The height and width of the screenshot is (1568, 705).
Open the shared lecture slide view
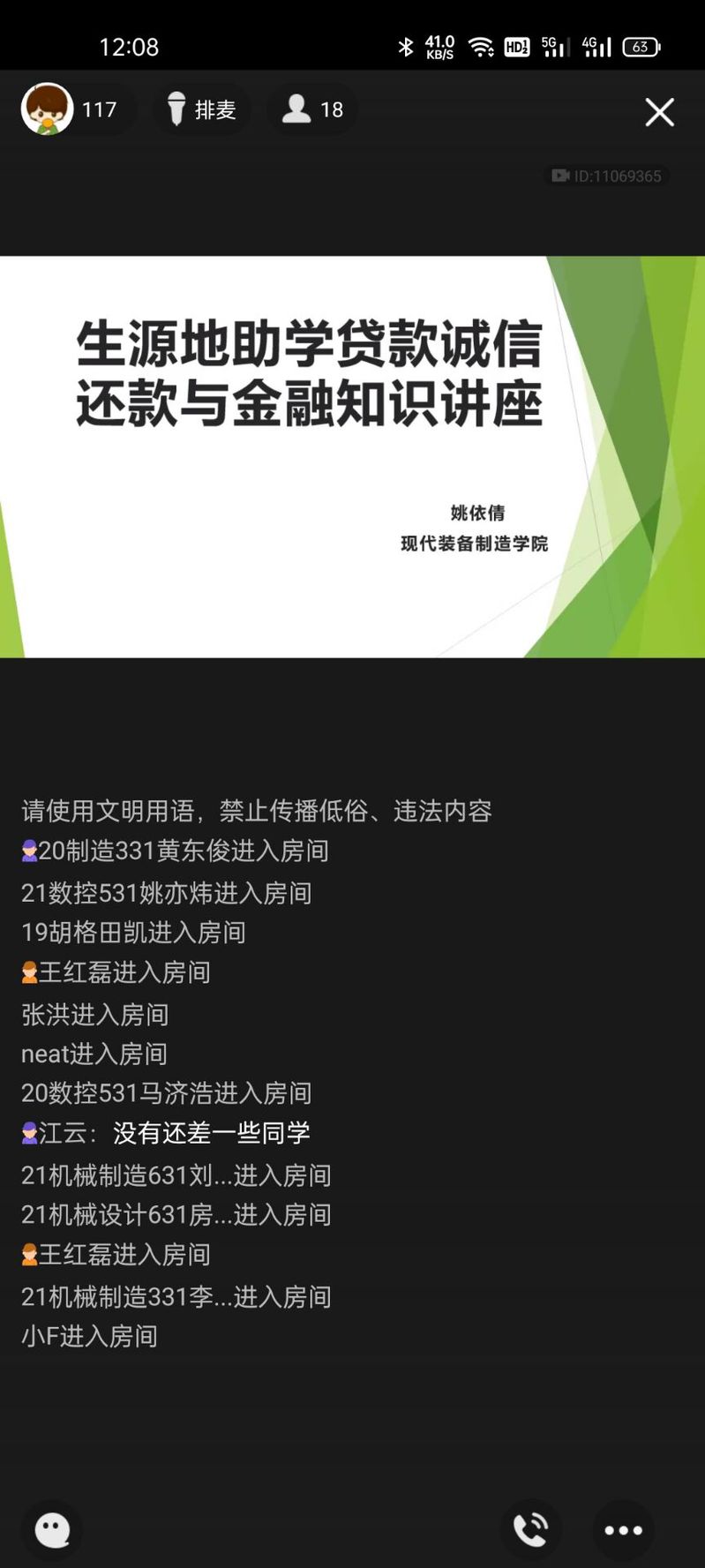point(352,456)
